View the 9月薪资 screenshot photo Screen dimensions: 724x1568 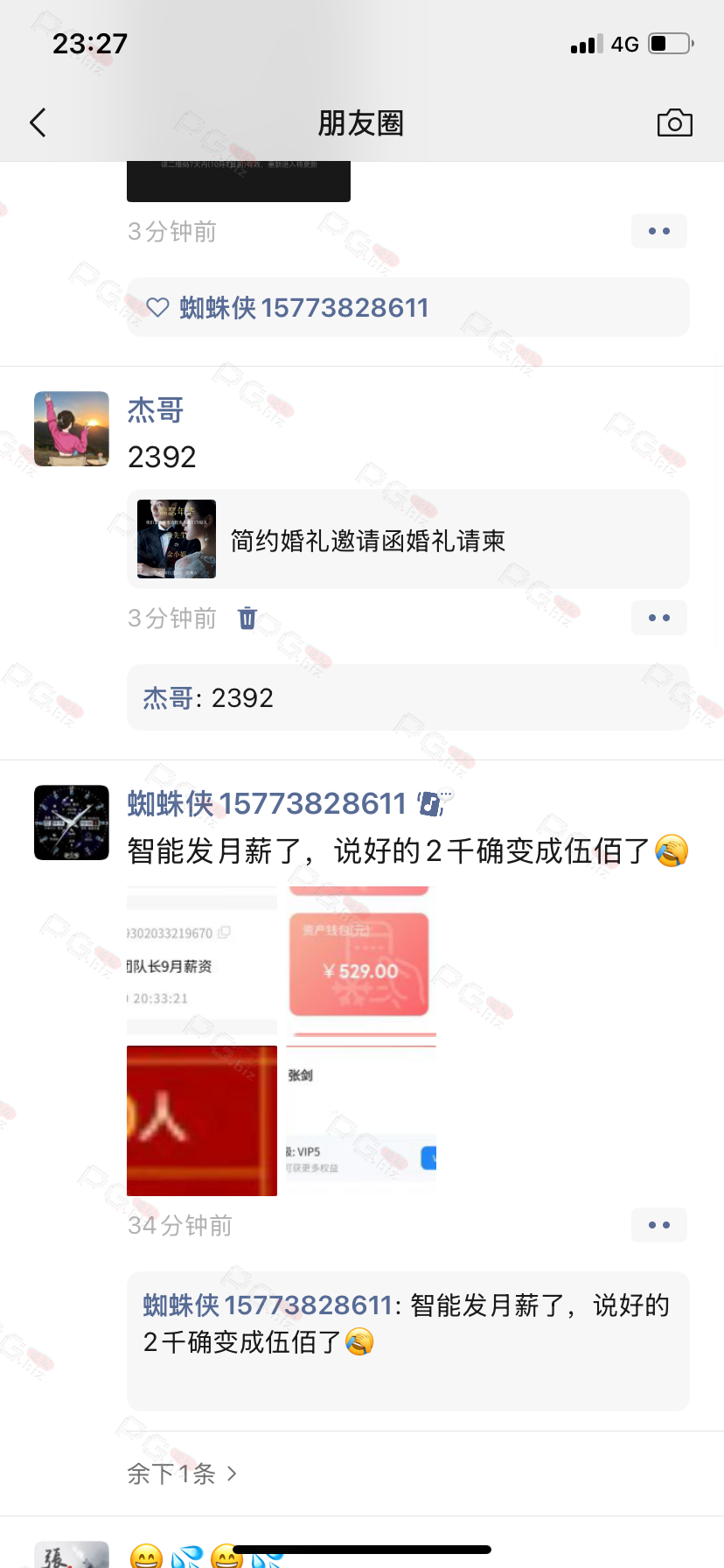(202, 961)
